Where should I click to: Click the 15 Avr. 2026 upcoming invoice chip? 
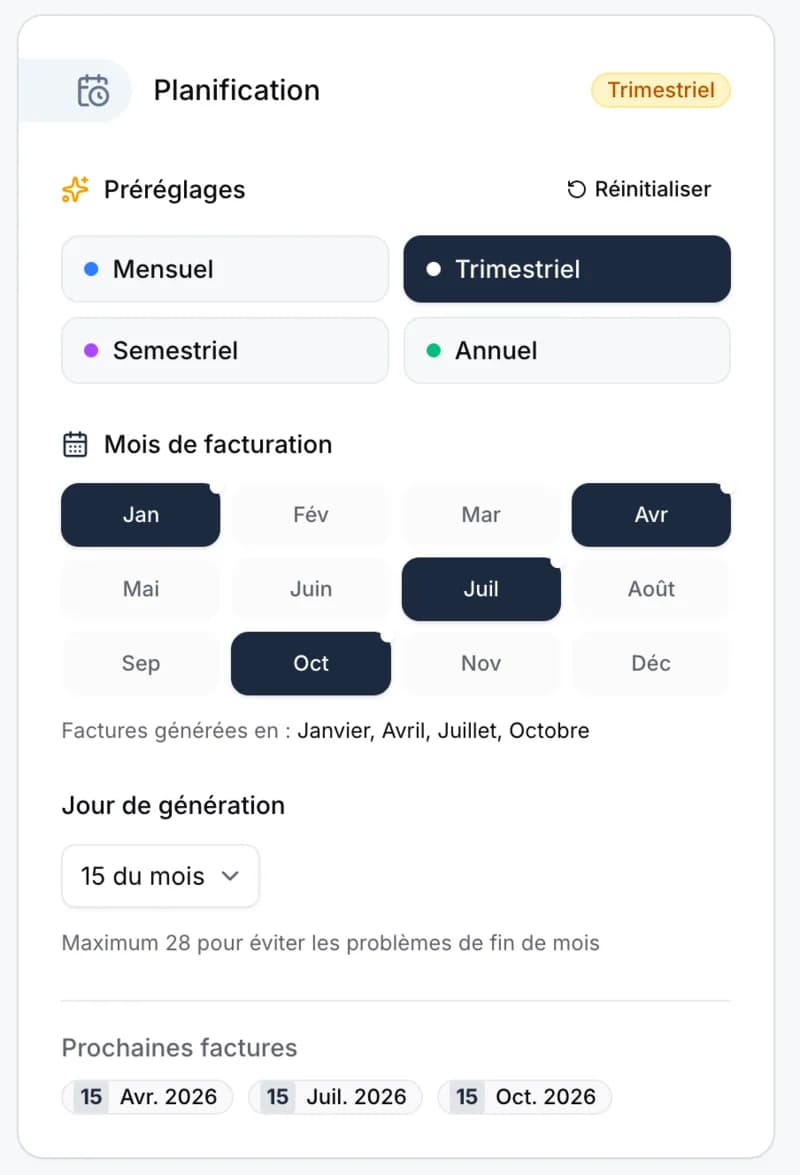[x=146, y=1096]
